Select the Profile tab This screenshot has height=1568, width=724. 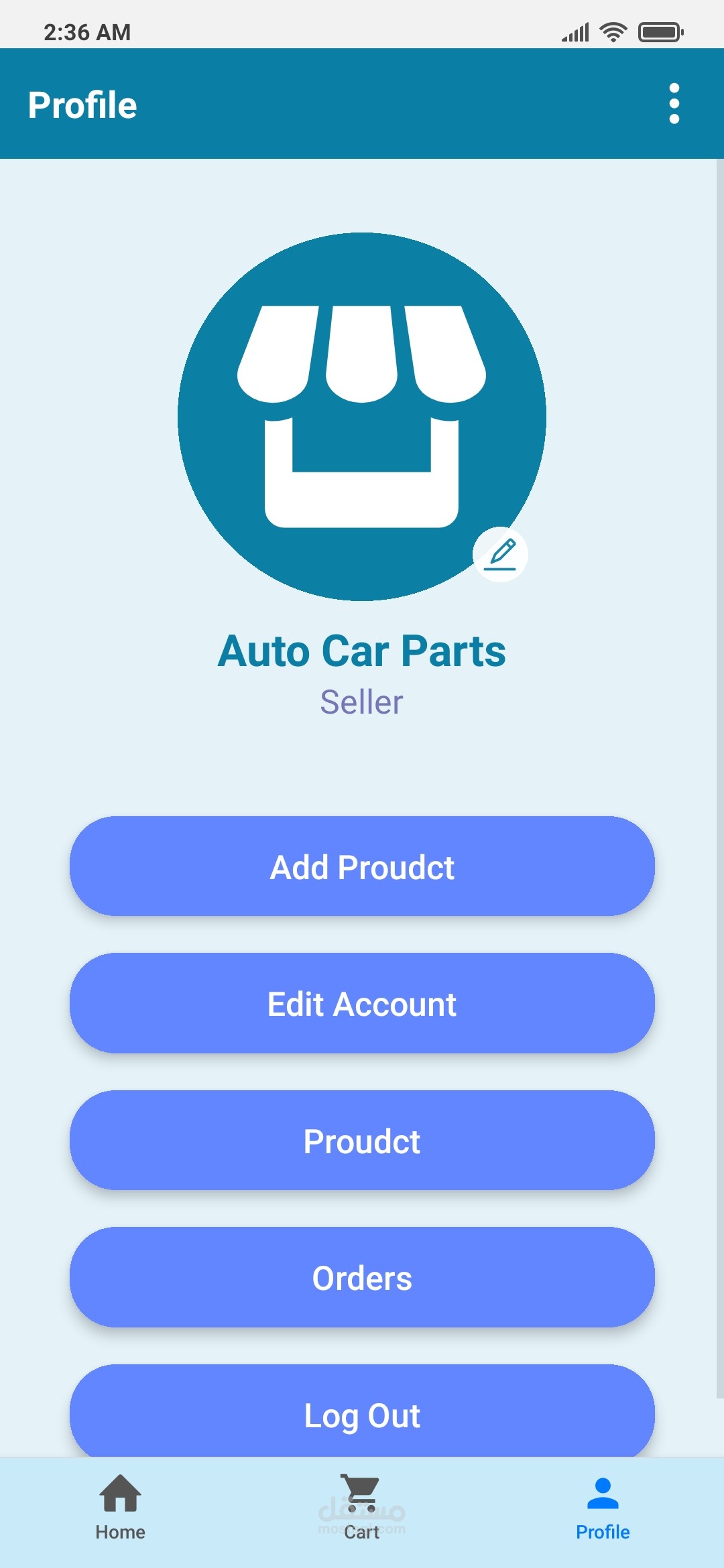(603, 1508)
